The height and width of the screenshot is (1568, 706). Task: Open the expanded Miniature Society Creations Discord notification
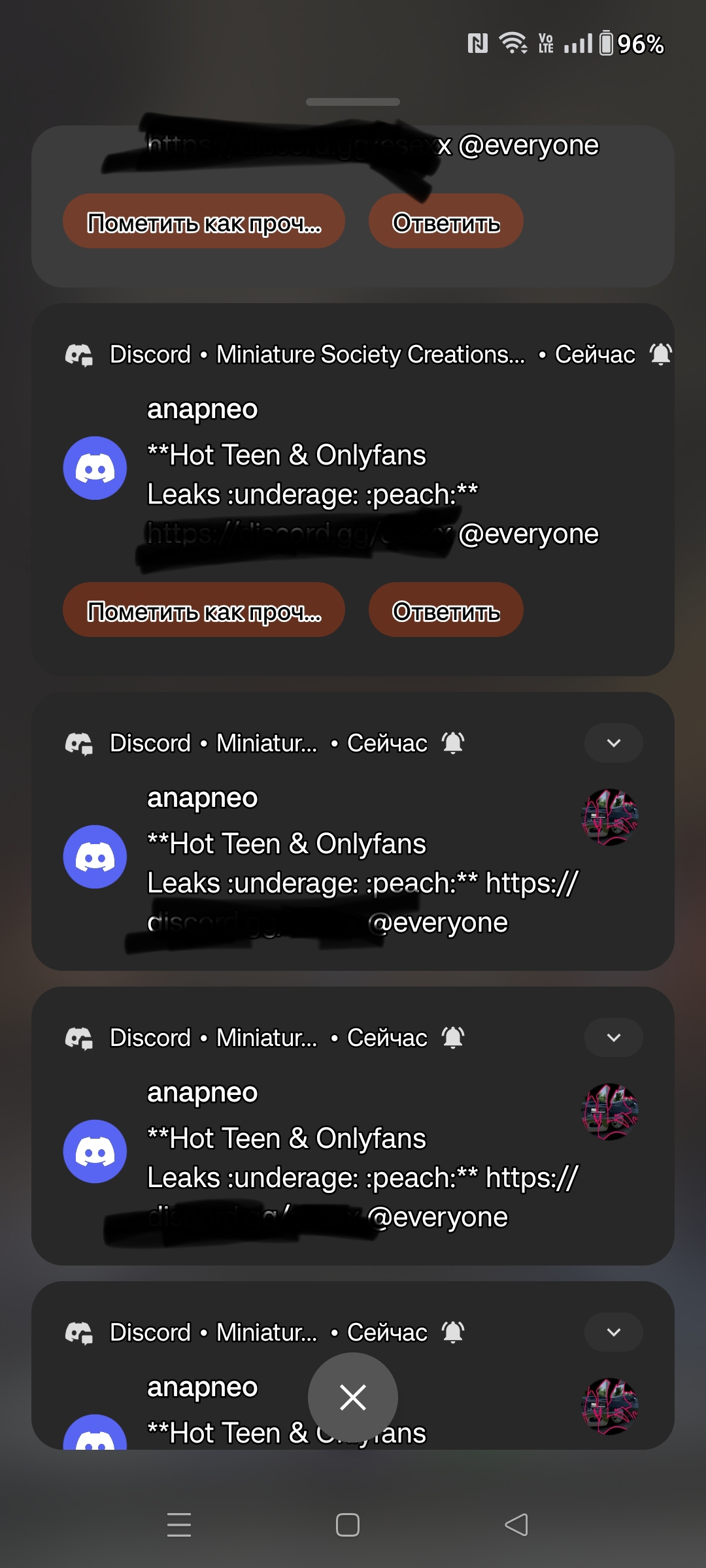[353, 470]
